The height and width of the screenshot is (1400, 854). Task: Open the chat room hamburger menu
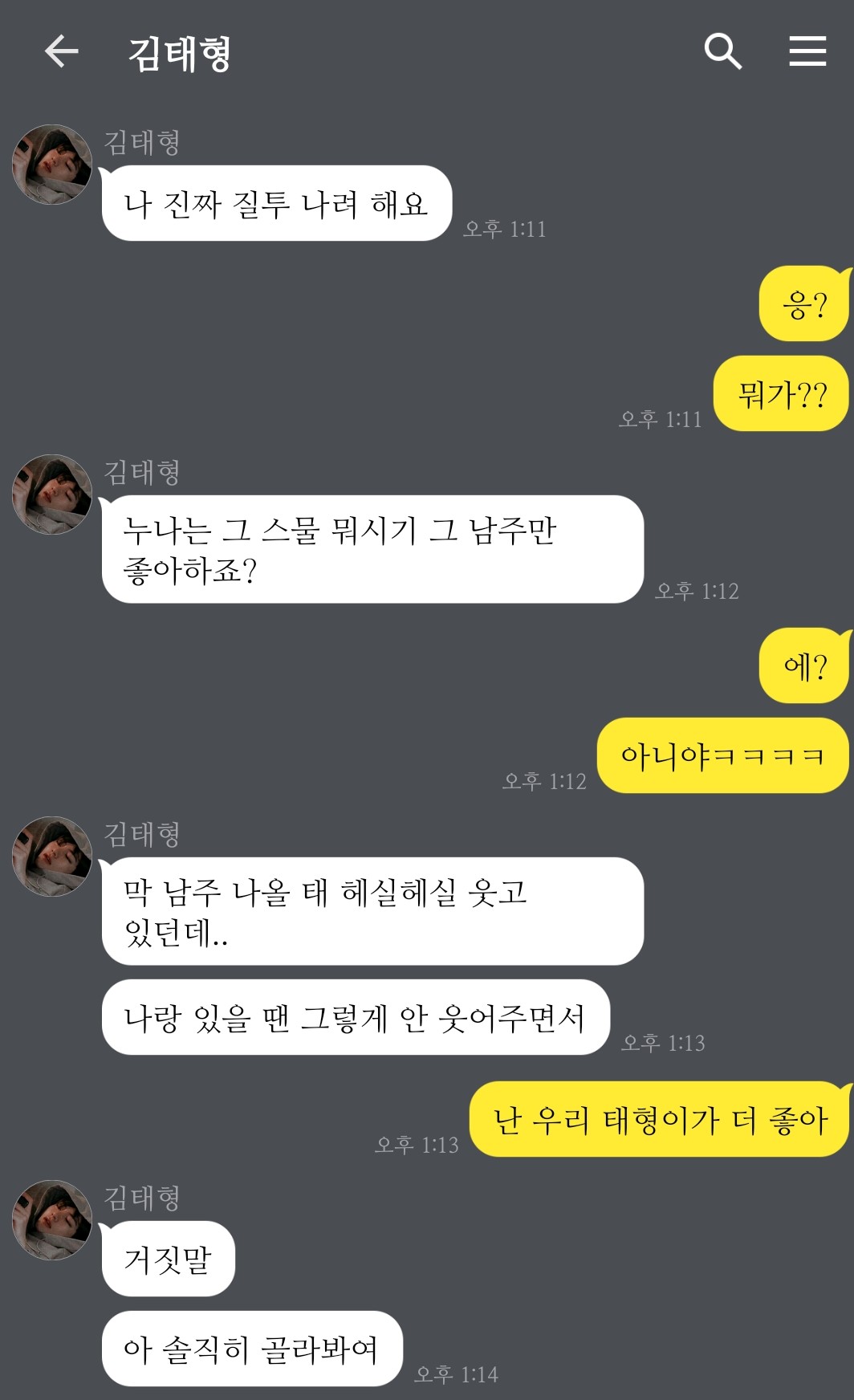(807, 52)
